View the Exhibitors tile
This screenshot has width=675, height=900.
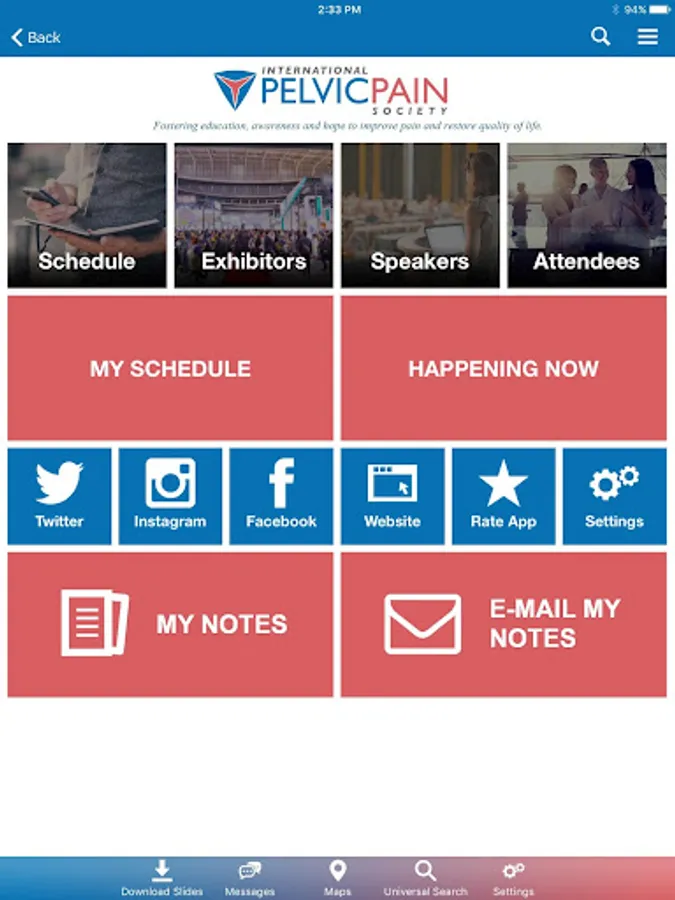coord(254,216)
